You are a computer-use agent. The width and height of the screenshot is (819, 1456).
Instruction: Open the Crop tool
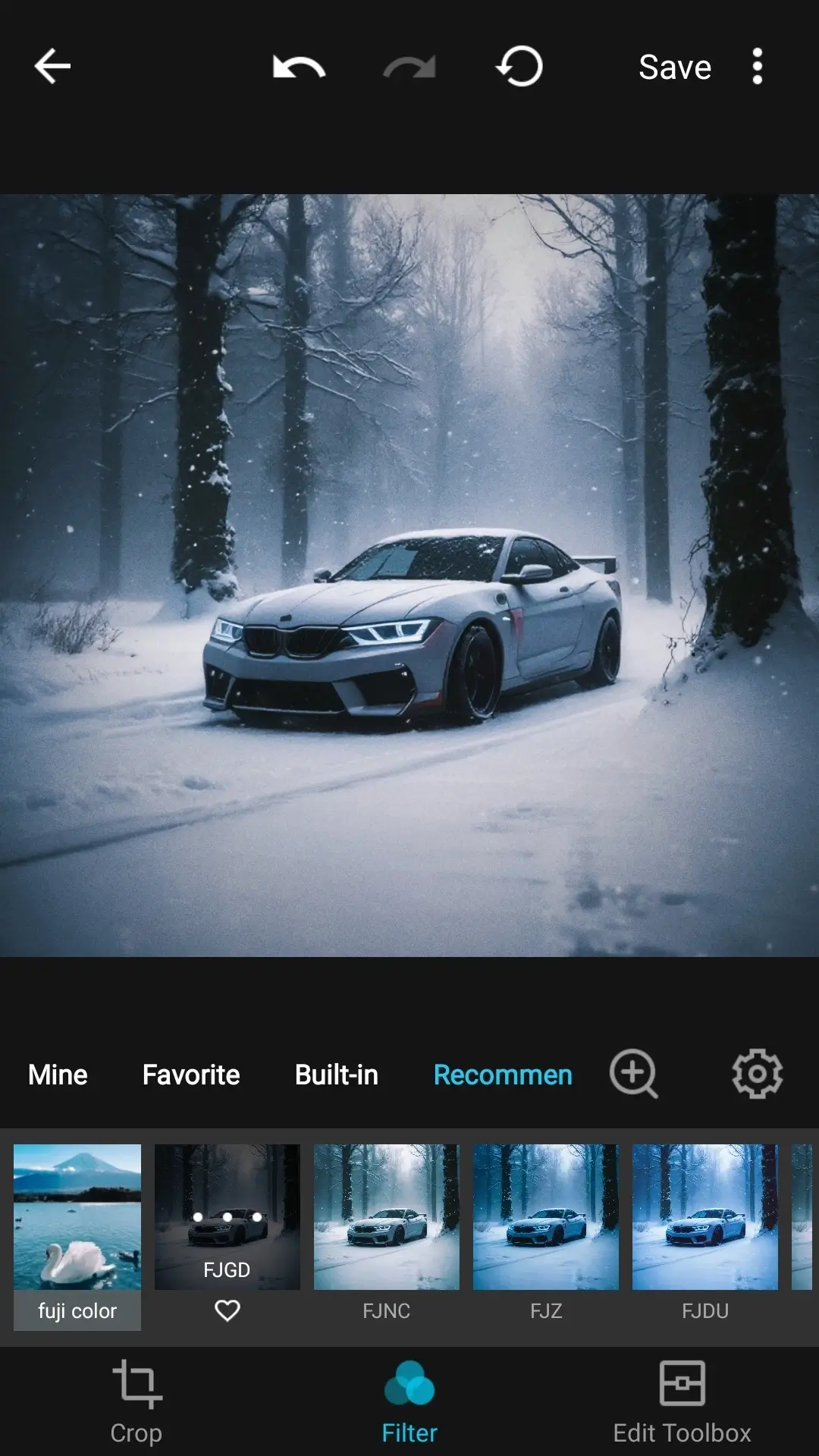coord(136,1401)
